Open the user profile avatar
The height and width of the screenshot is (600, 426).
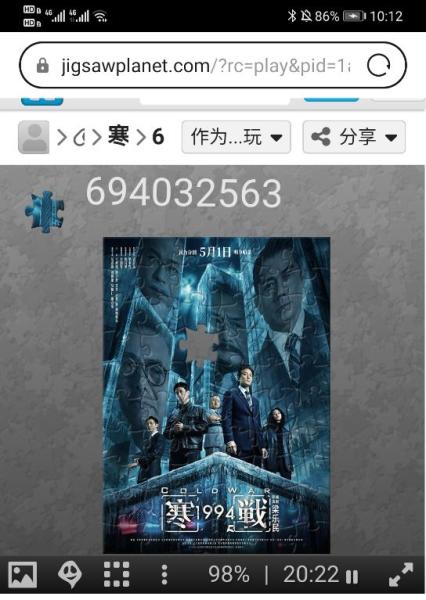pyautogui.click(x=34, y=137)
